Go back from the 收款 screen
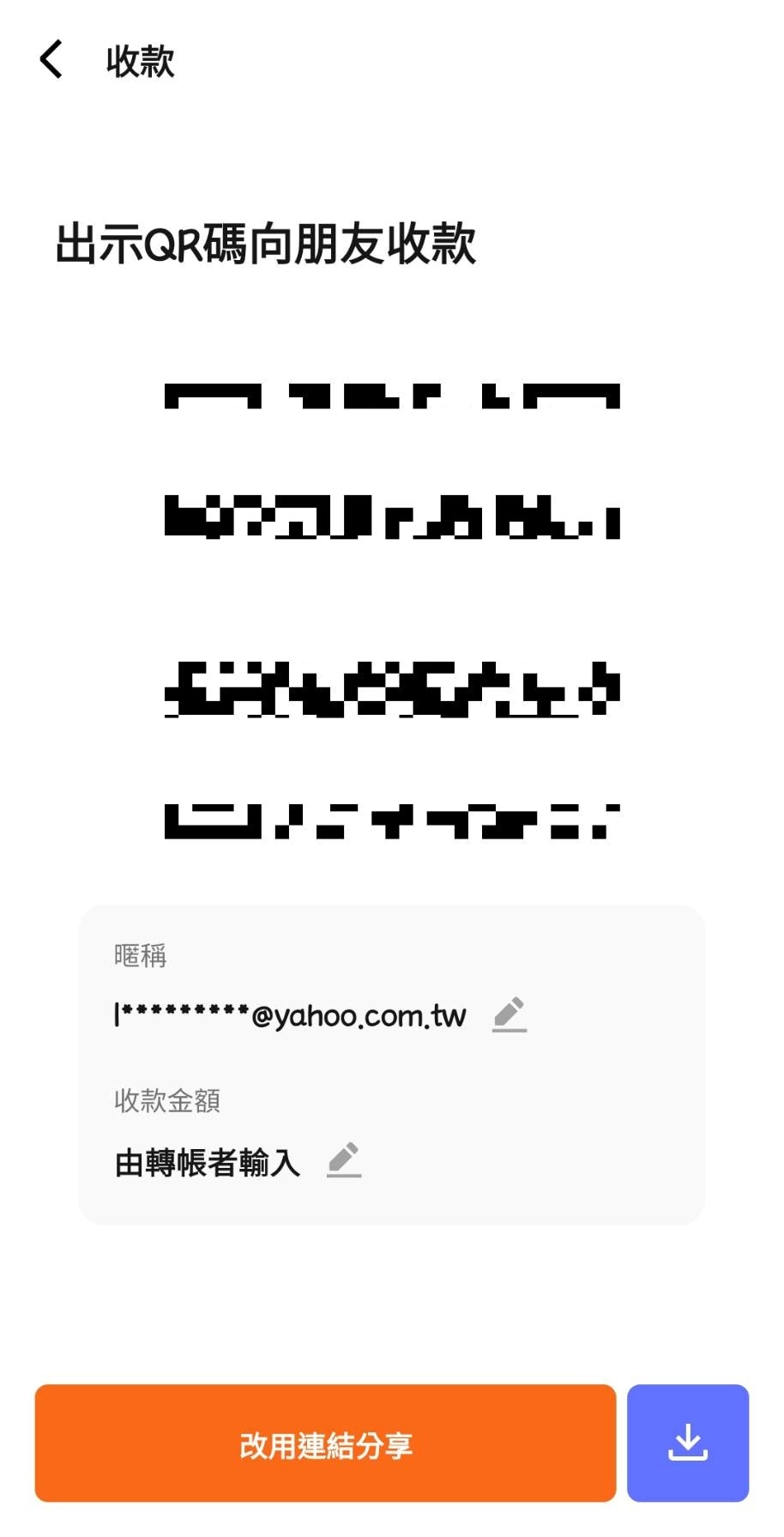 [51, 61]
